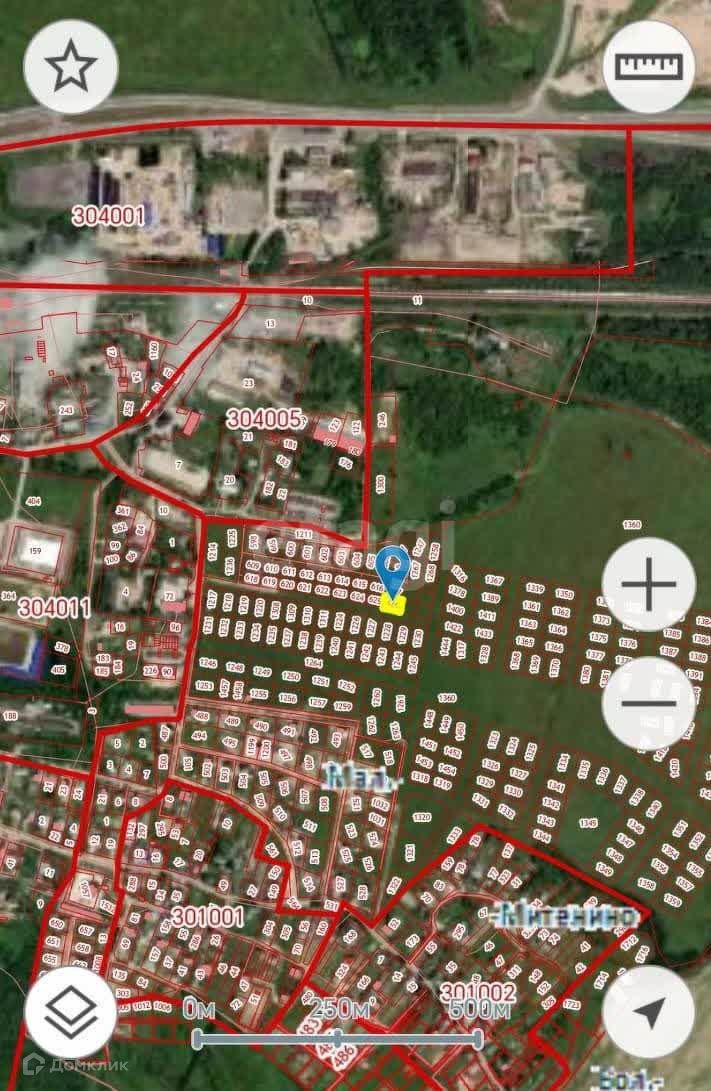
Task: Zoom in on the map
Action: [x=649, y=585]
